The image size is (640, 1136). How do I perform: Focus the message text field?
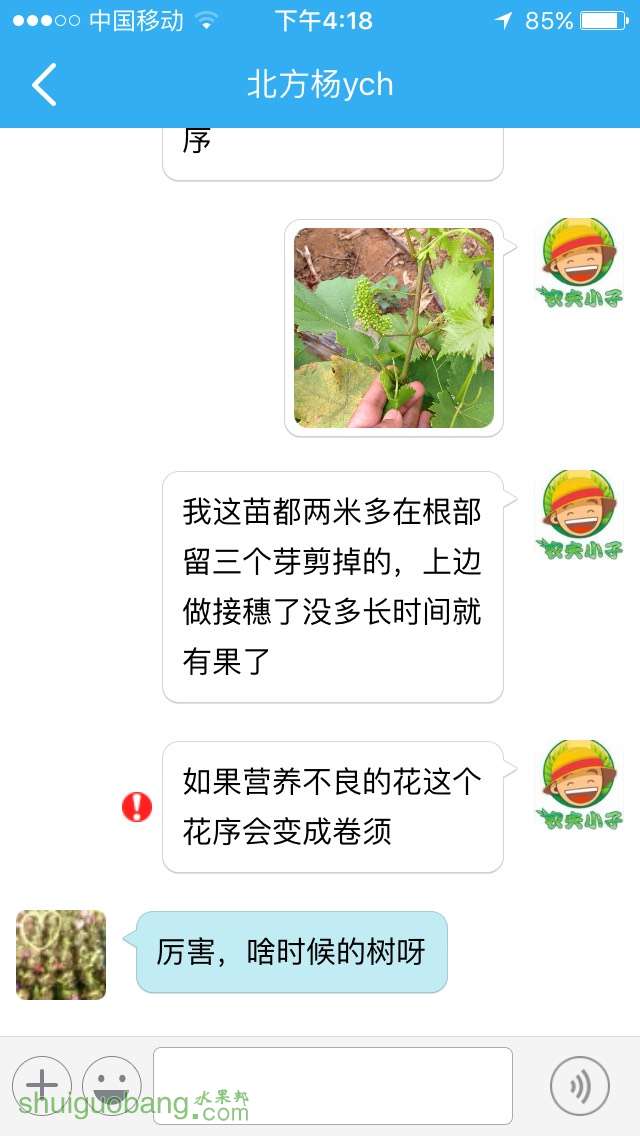332,1085
